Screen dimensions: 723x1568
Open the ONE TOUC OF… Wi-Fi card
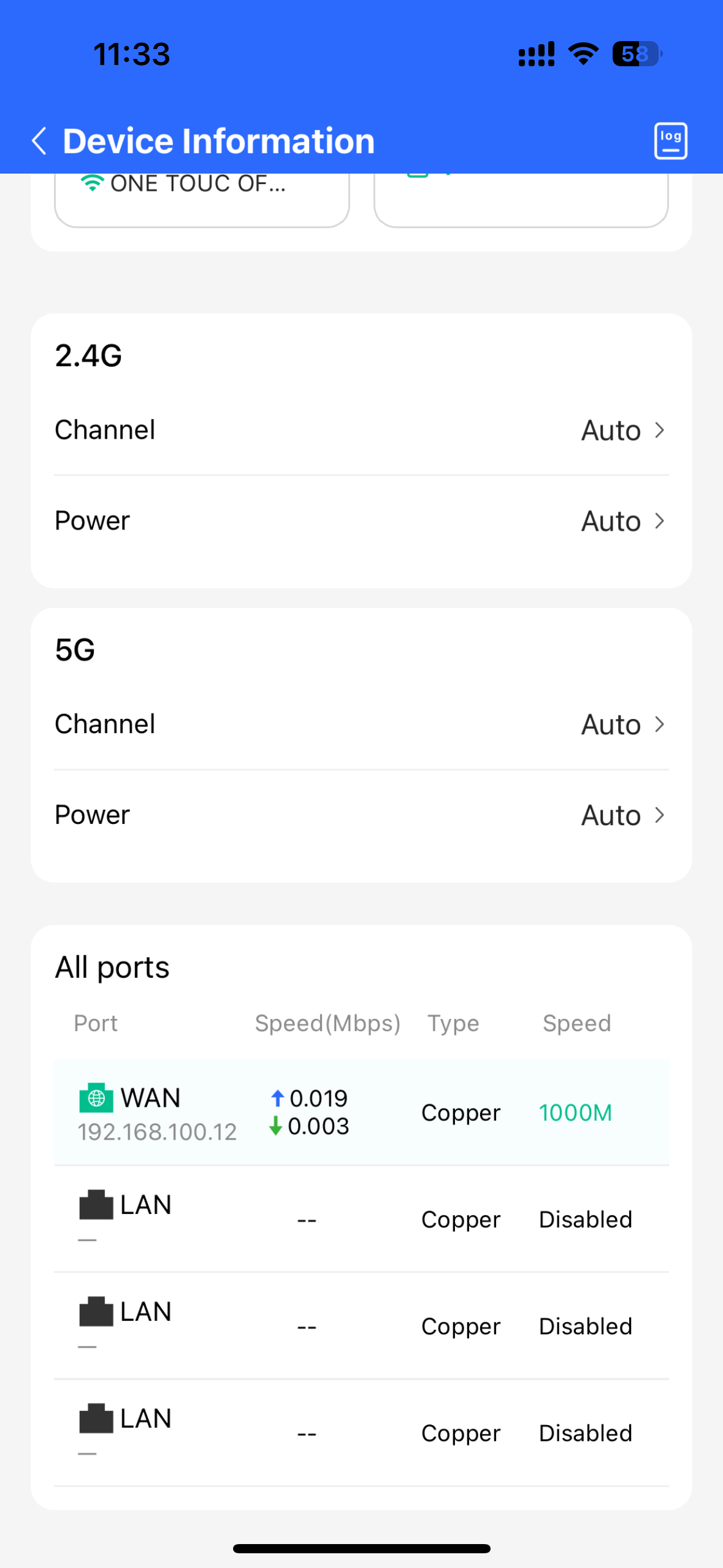click(202, 198)
